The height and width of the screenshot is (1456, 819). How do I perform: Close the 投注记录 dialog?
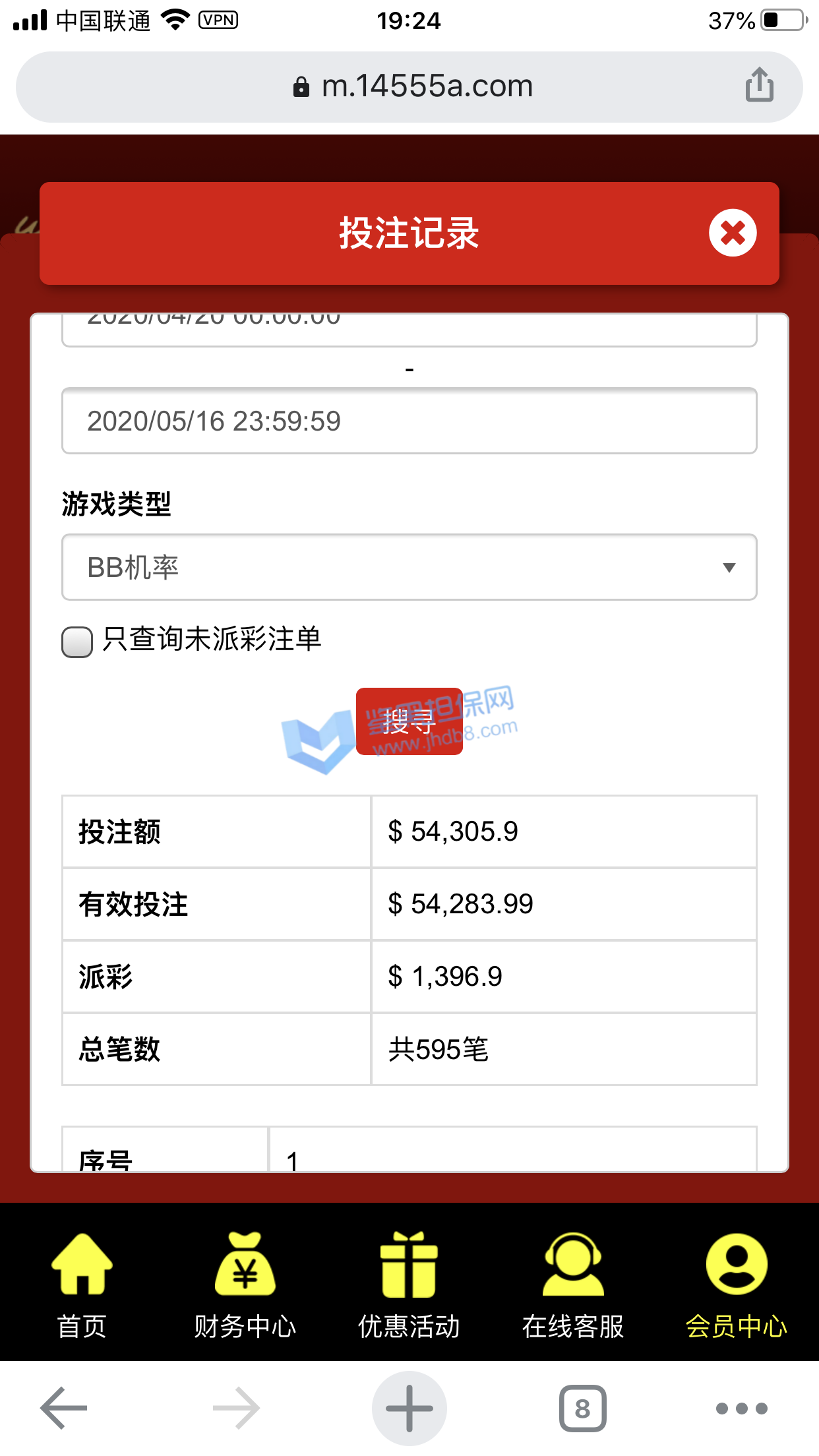pyautogui.click(x=732, y=233)
